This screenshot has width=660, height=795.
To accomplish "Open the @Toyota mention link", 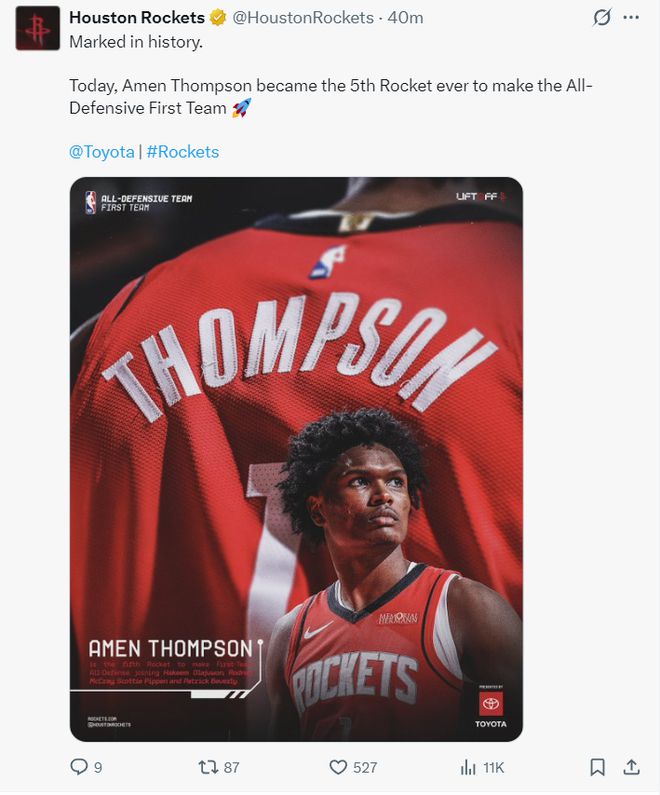I will click(x=102, y=152).
